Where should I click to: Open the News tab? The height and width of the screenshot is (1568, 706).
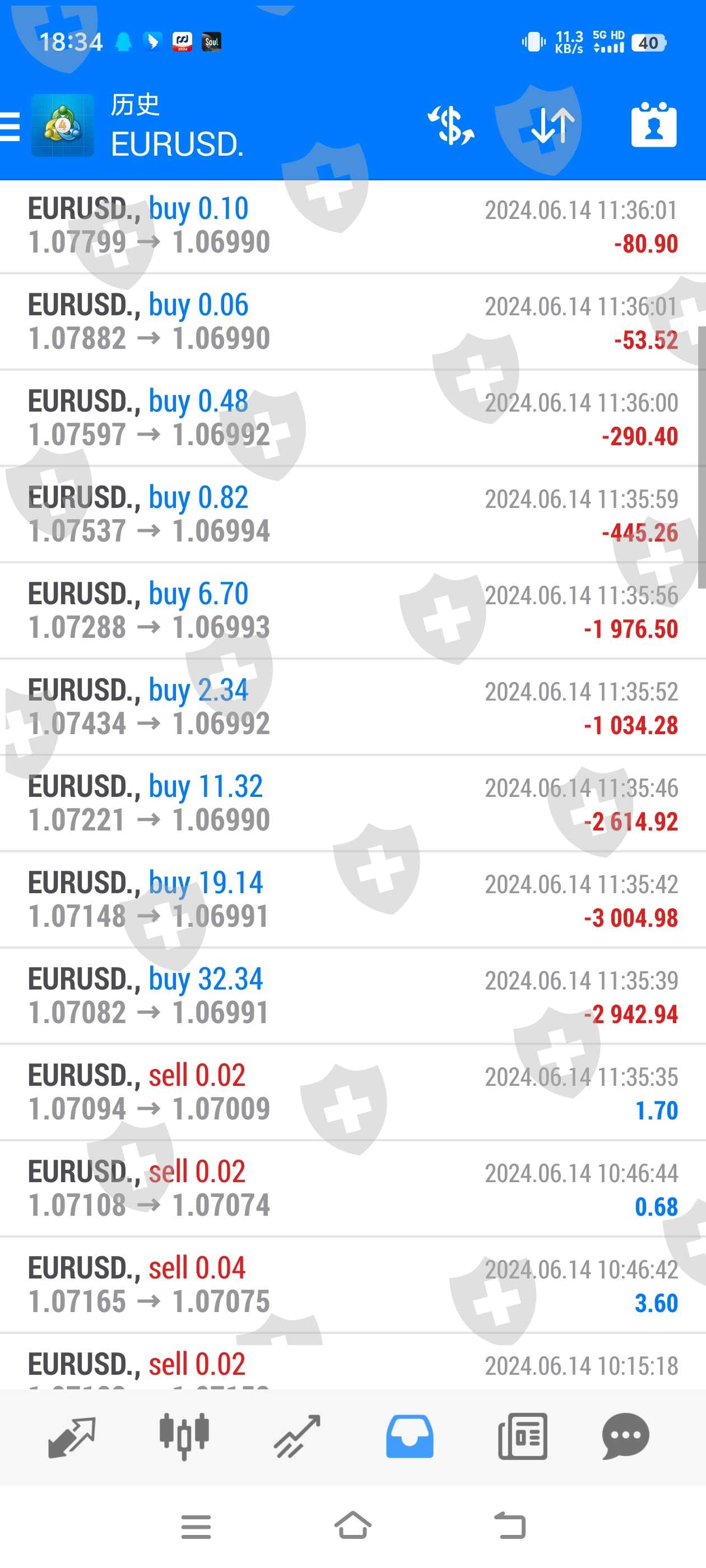(x=522, y=1436)
